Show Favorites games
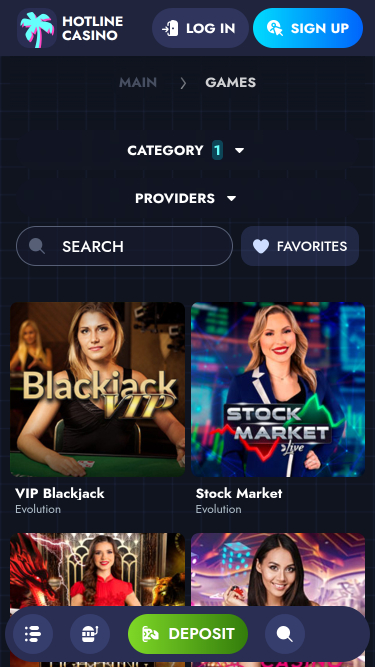375x667 pixels. [x=300, y=246]
